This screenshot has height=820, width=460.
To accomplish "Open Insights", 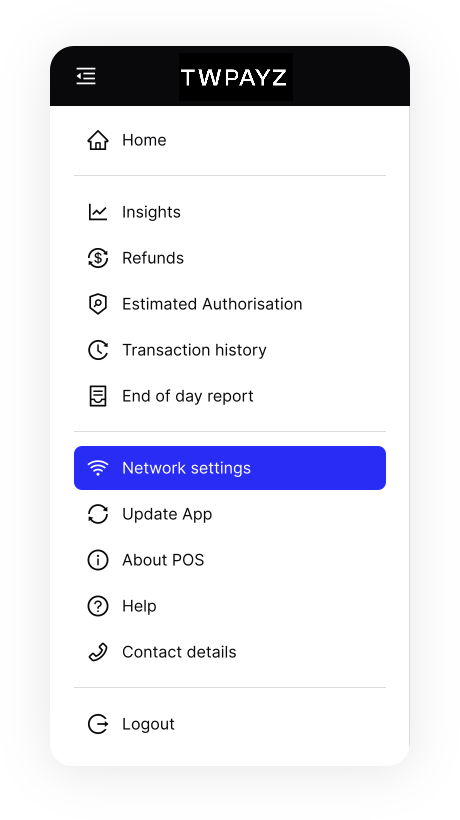I will pyautogui.click(x=229, y=212).
